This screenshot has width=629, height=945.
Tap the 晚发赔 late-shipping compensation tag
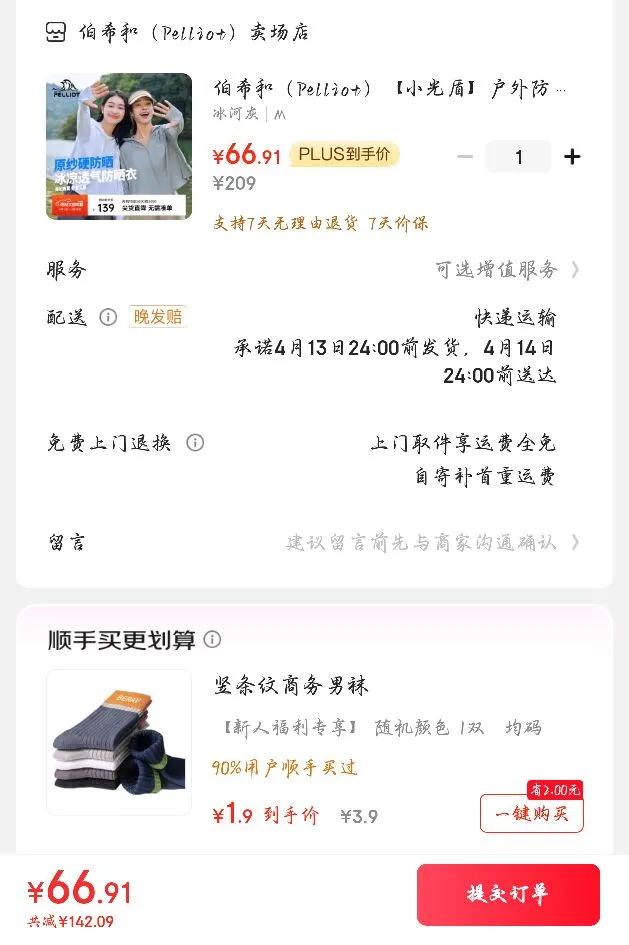tap(158, 317)
